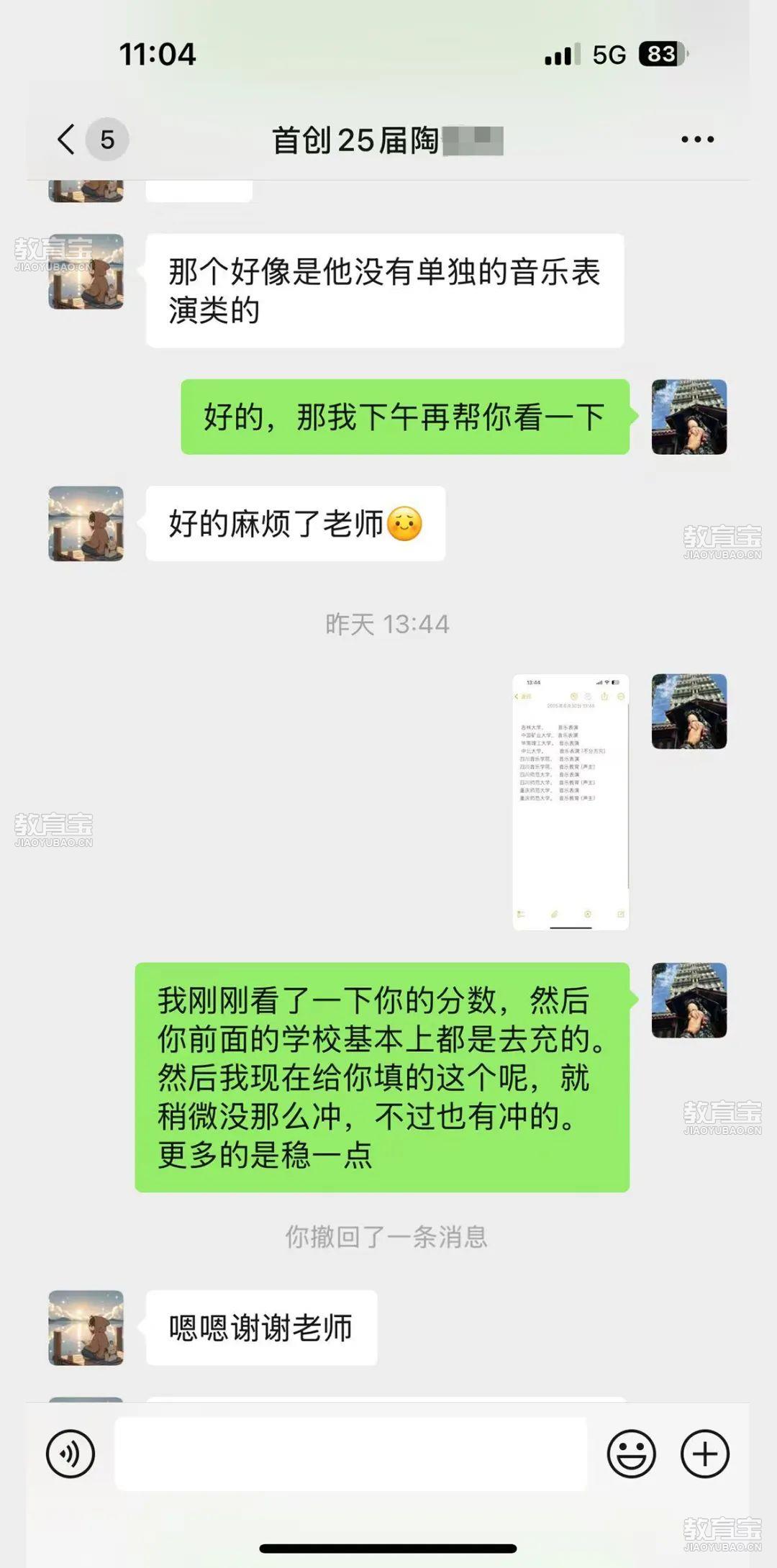Open the sent notes screenshot image
The height and width of the screenshot is (1568, 777).
click(x=571, y=802)
